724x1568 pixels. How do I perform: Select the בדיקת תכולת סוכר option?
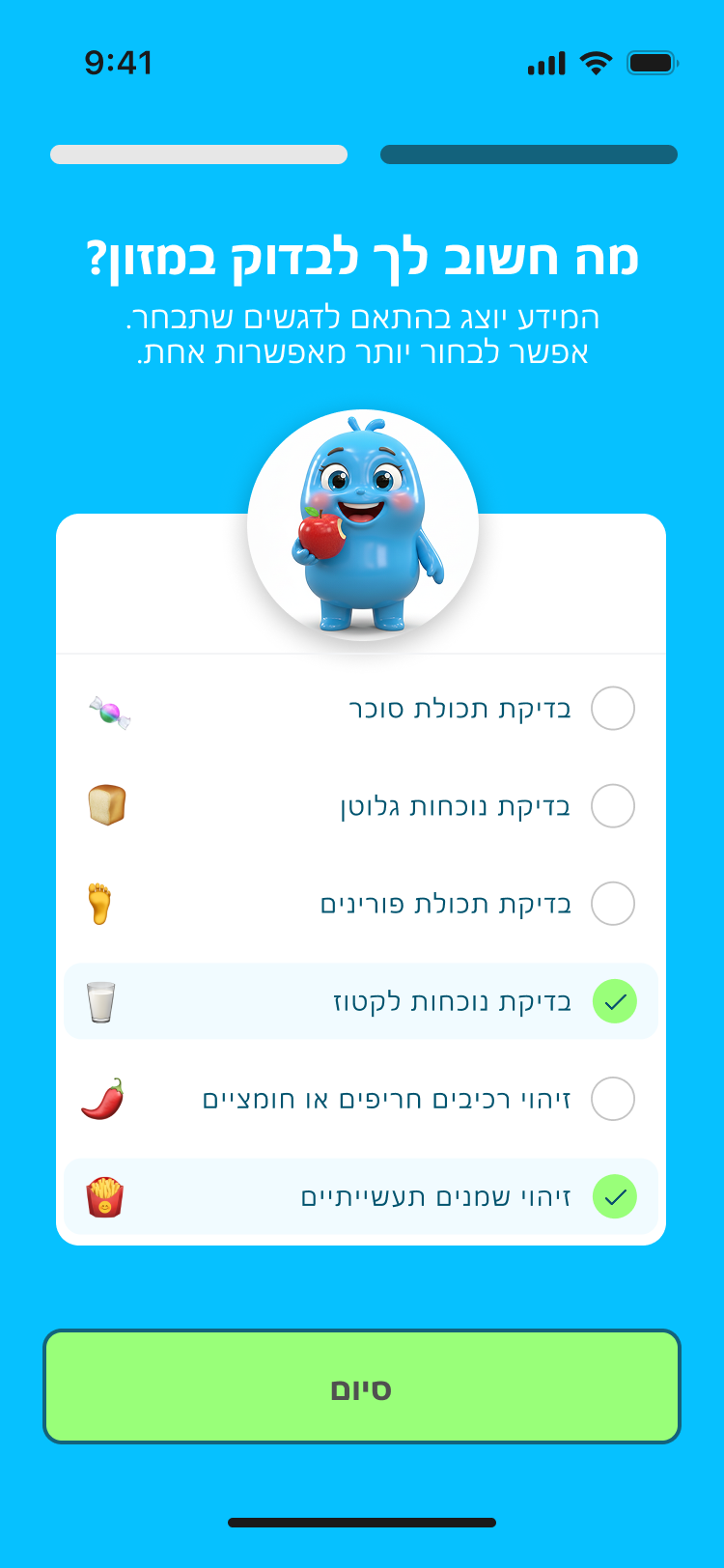click(x=612, y=709)
